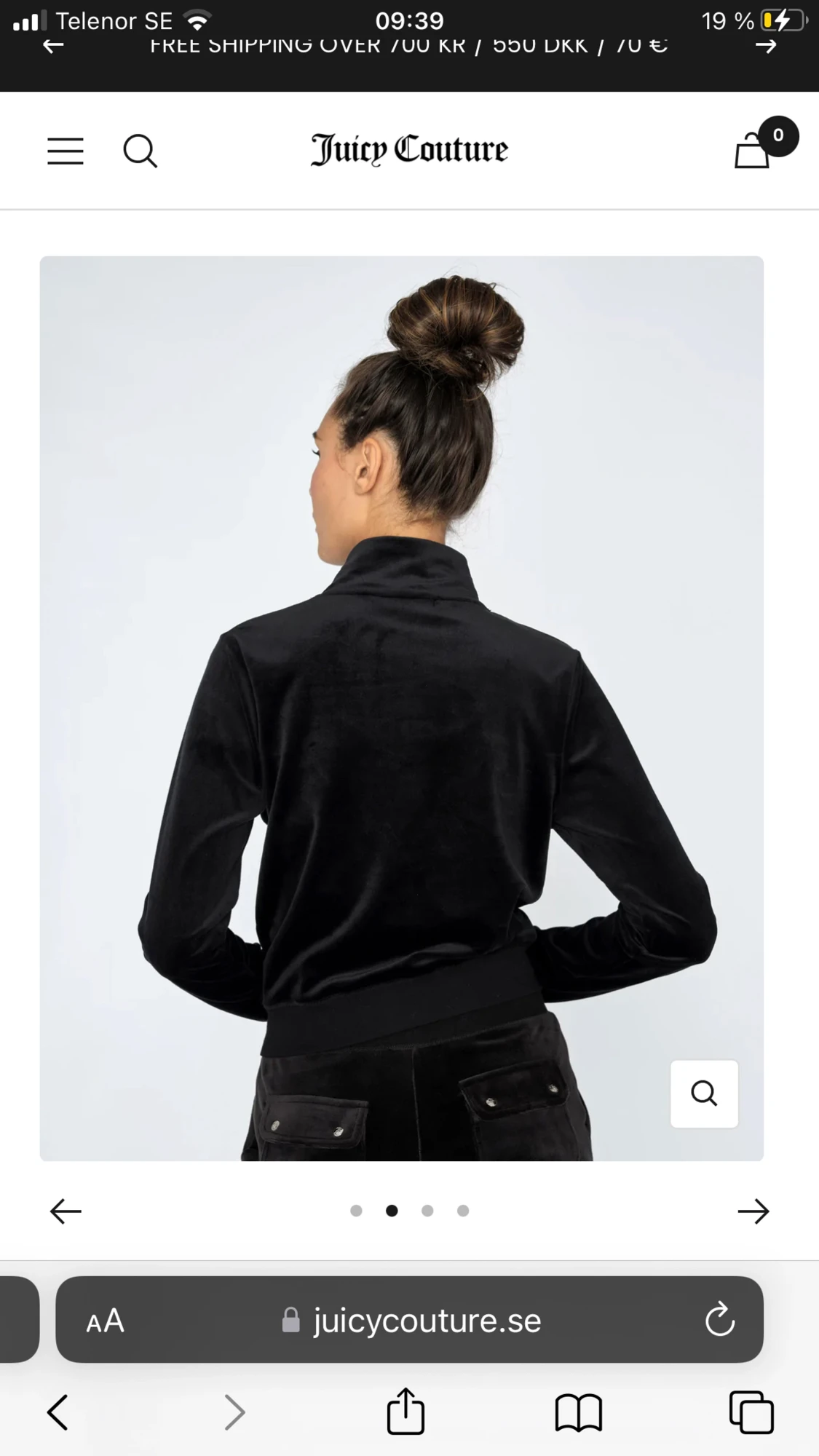This screenshot has width=819, height=1456.
Task: Jump to the first image dot
Action: (356, 1211)
